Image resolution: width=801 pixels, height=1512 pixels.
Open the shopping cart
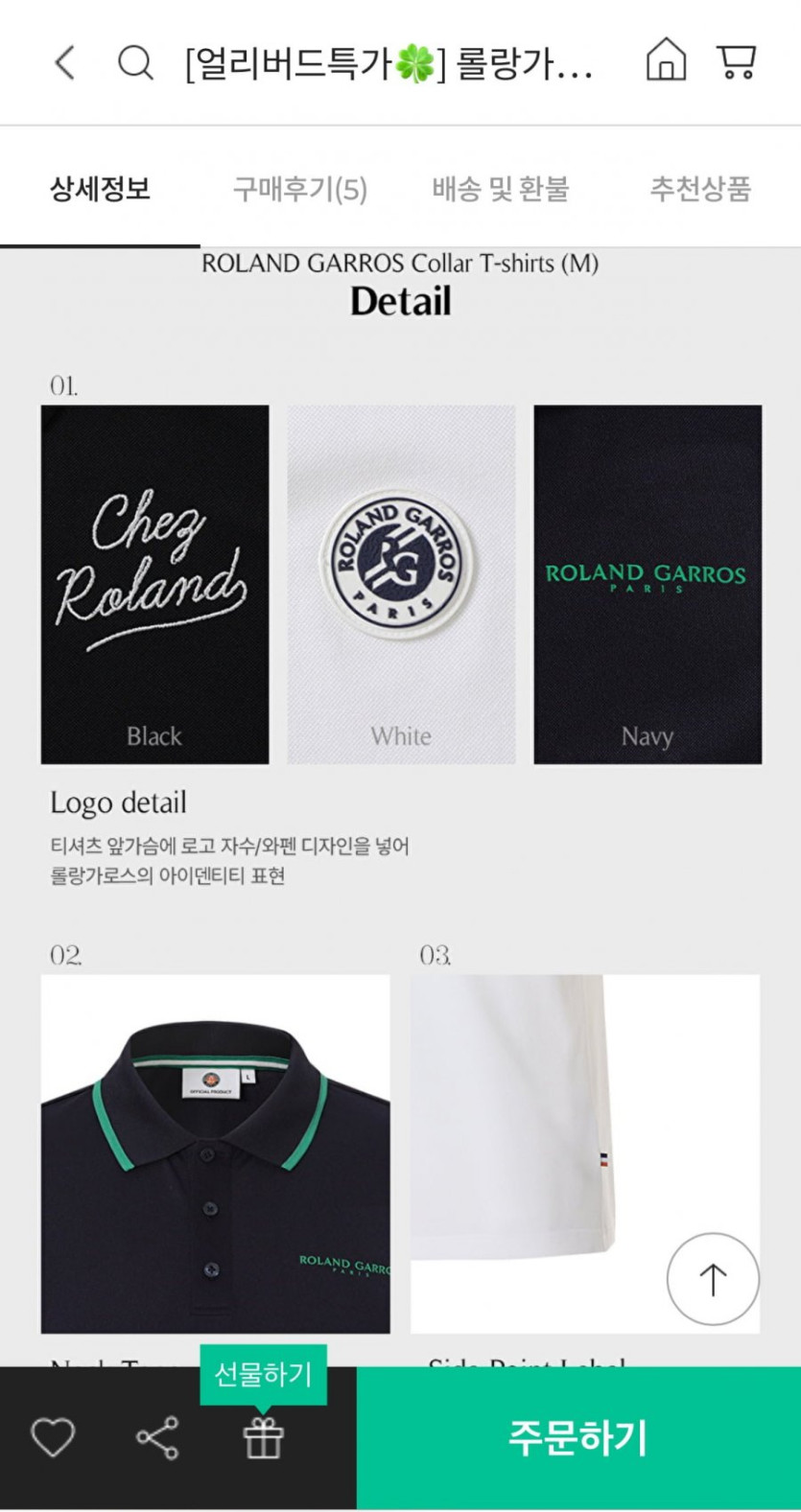[x=737, y=61]
